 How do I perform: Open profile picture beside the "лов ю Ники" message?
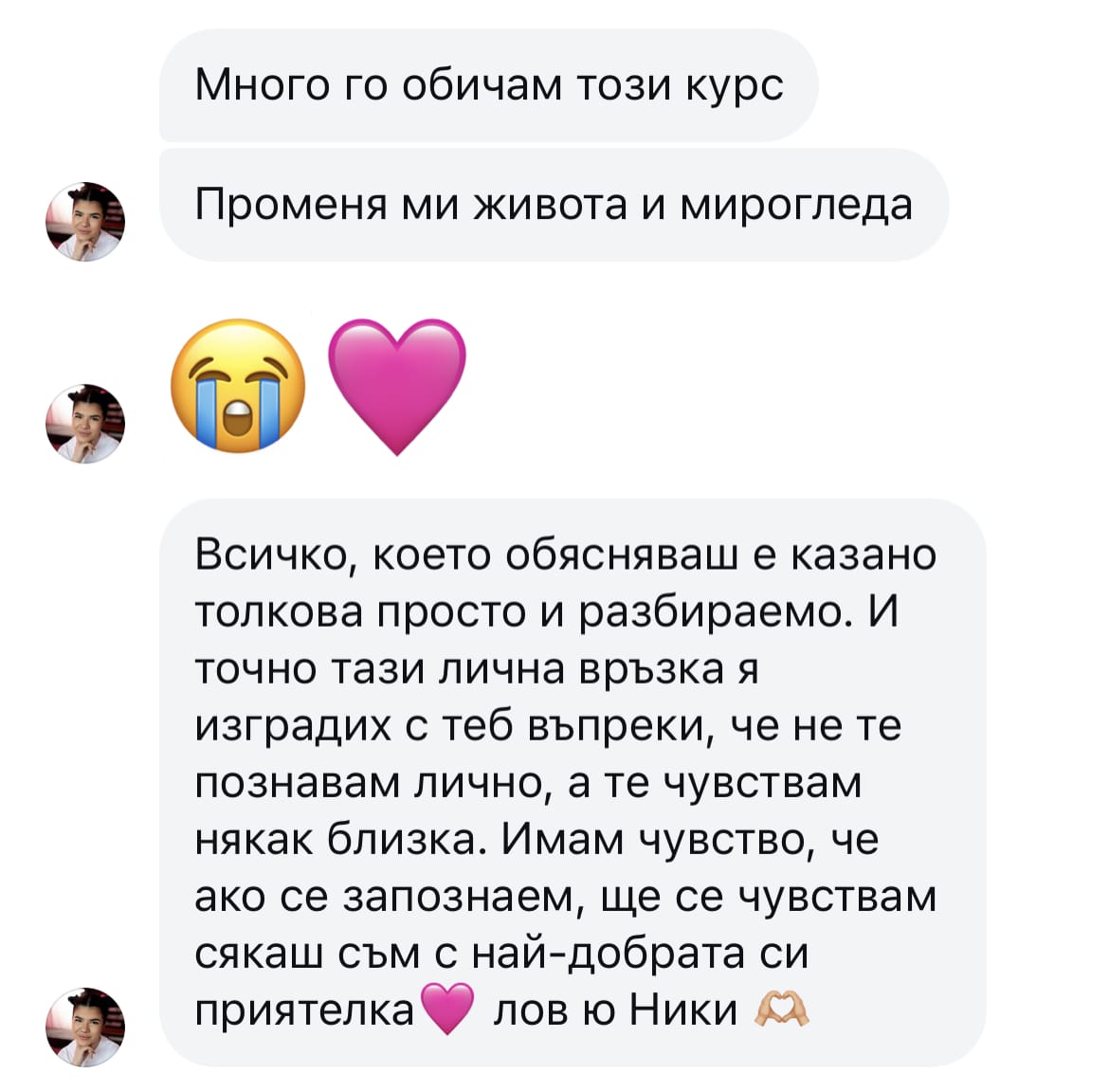[85, 1027]
